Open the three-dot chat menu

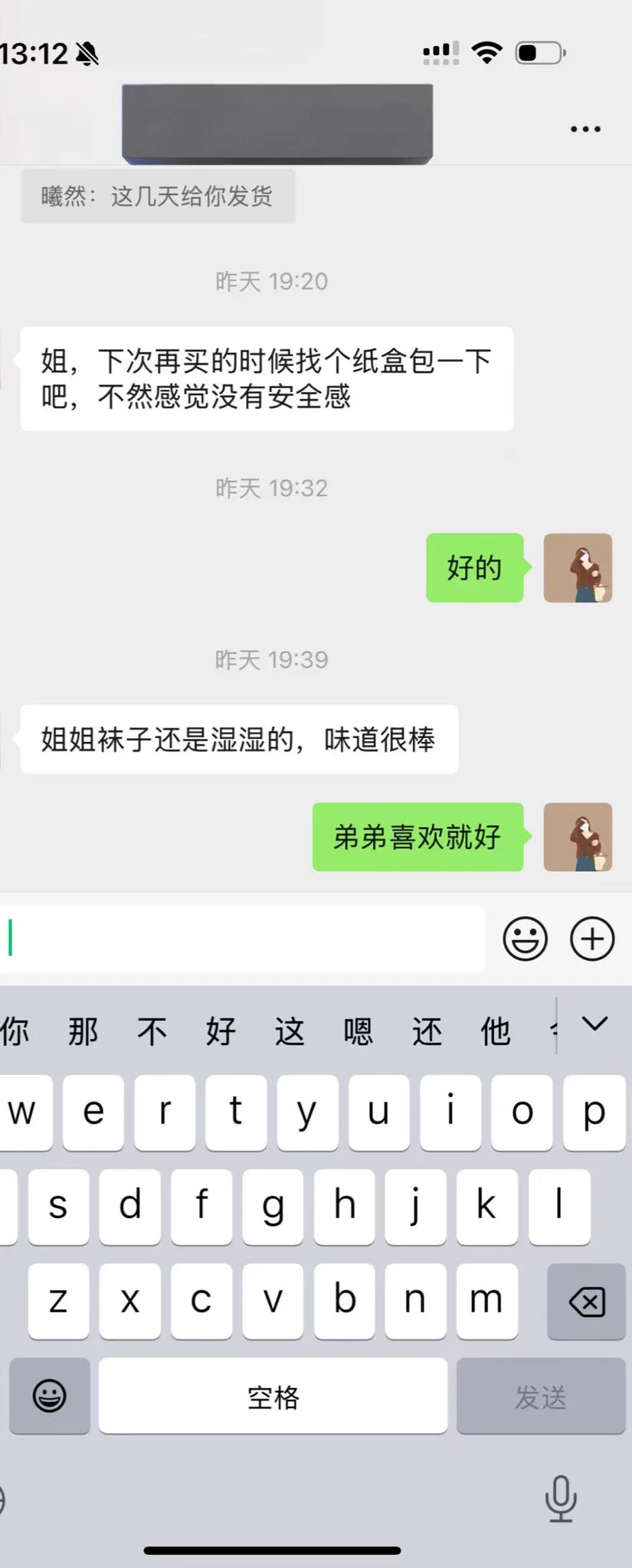585,129
